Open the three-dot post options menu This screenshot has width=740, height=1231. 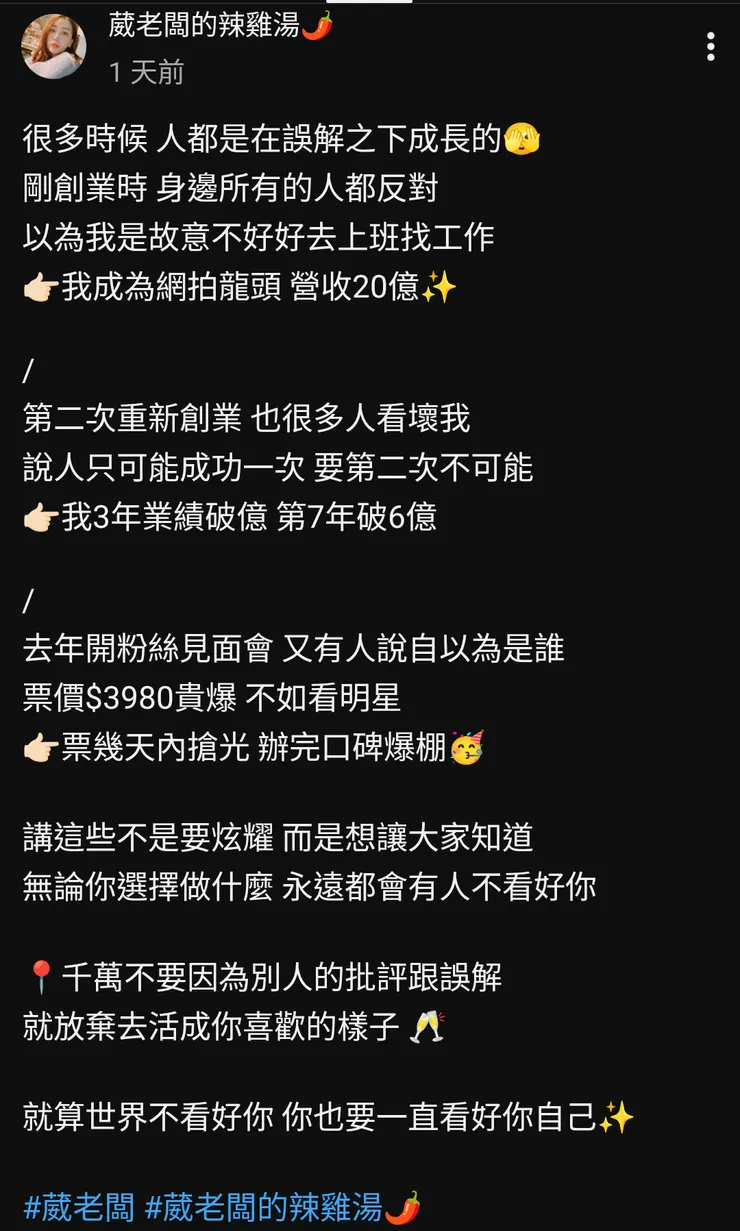coord(711,45)
